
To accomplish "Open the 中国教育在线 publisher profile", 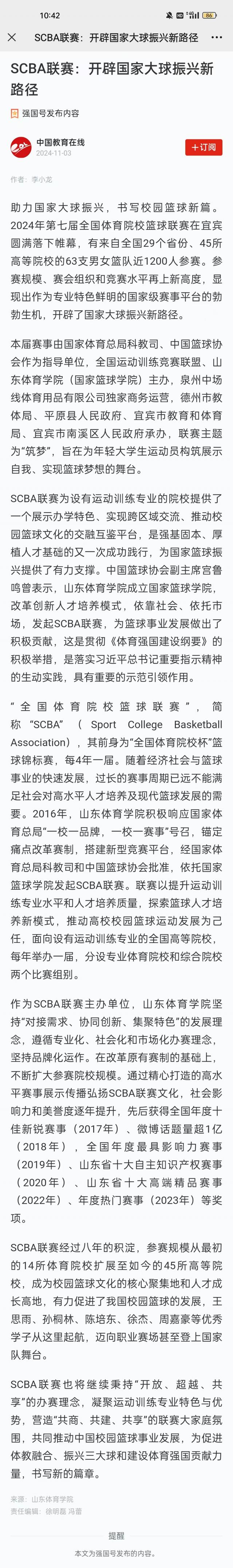I will pos(60,143).
